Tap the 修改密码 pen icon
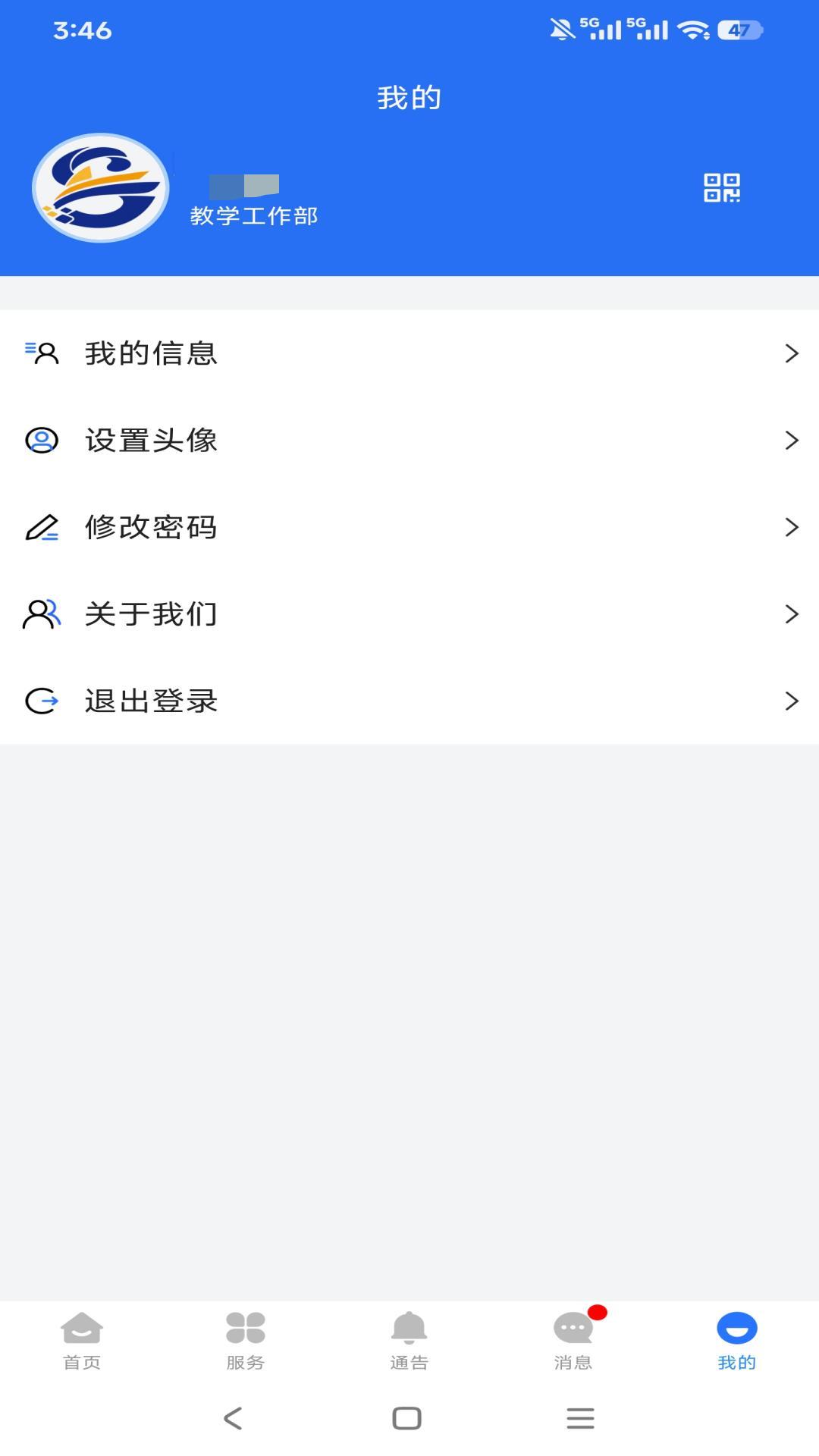 click(41, 527)
